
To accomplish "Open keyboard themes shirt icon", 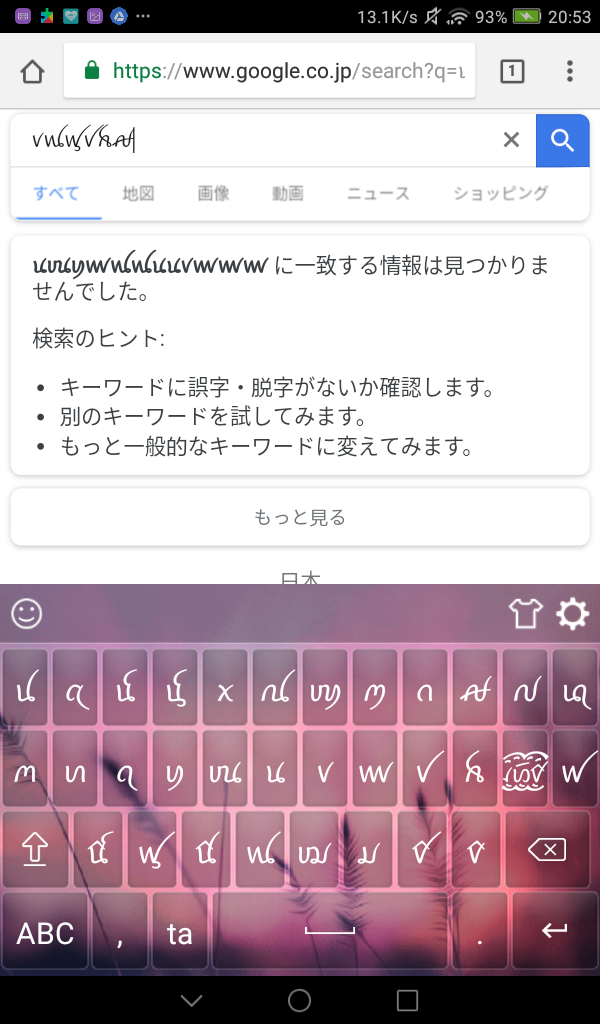I will (526, 614).
